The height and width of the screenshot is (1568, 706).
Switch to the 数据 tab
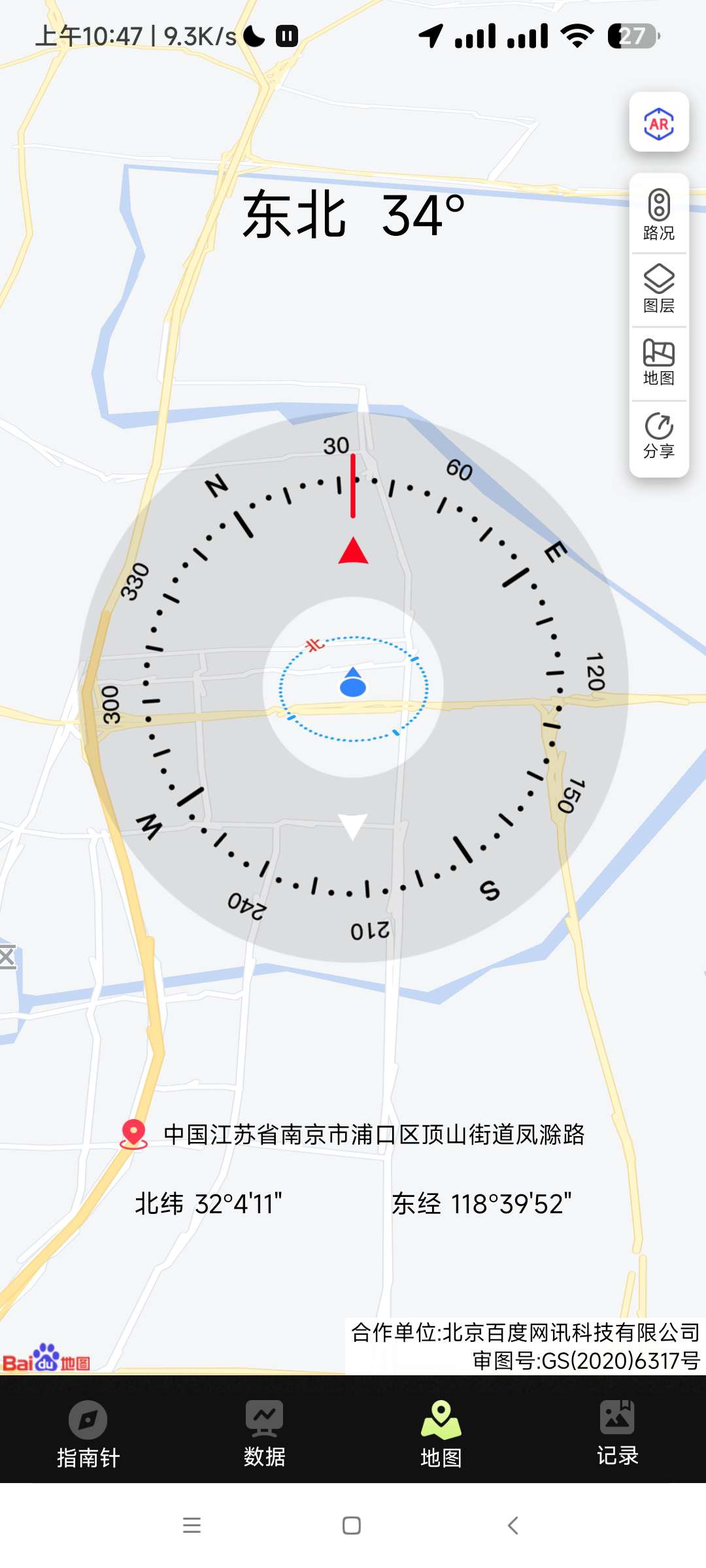(x=265, y=1433)
